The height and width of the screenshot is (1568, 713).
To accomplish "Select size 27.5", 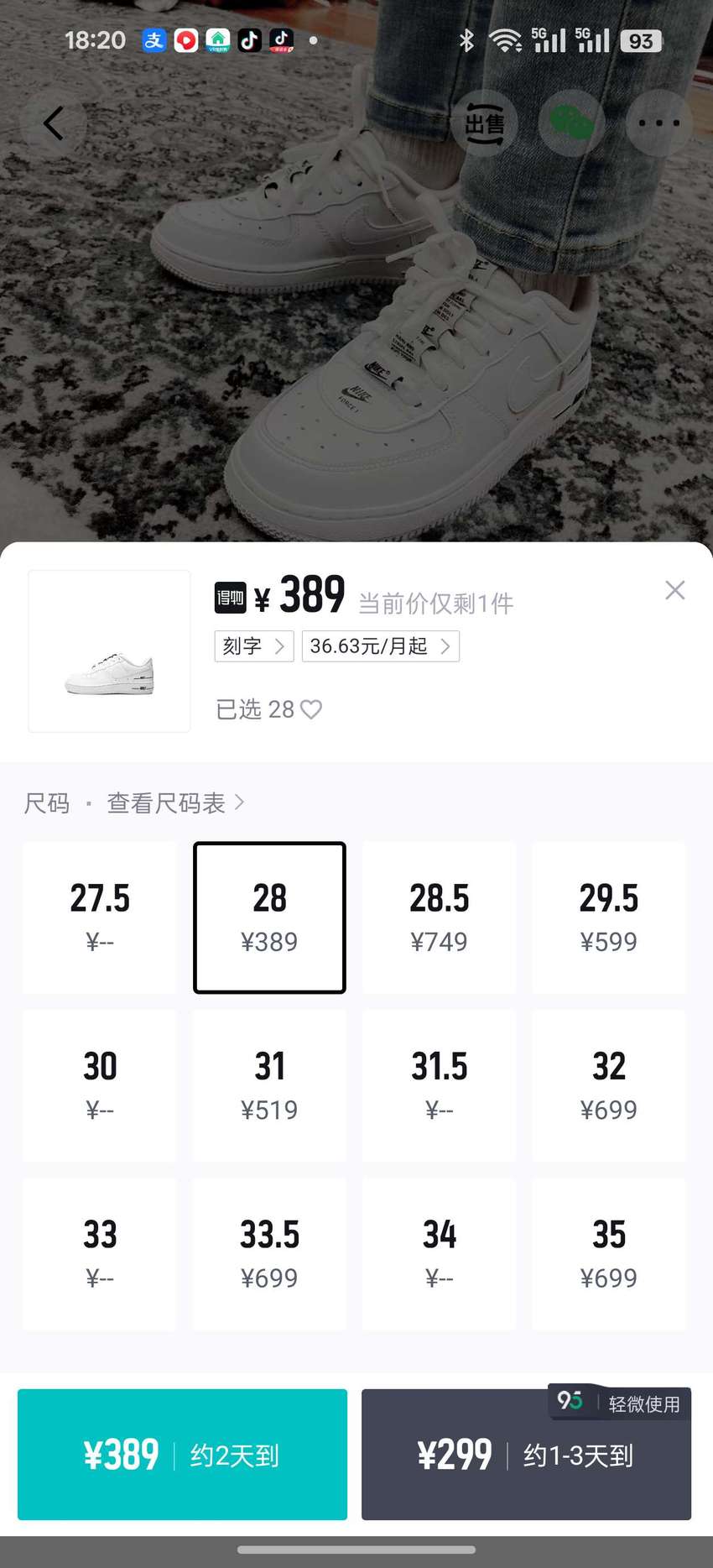I will pos(100,917).
